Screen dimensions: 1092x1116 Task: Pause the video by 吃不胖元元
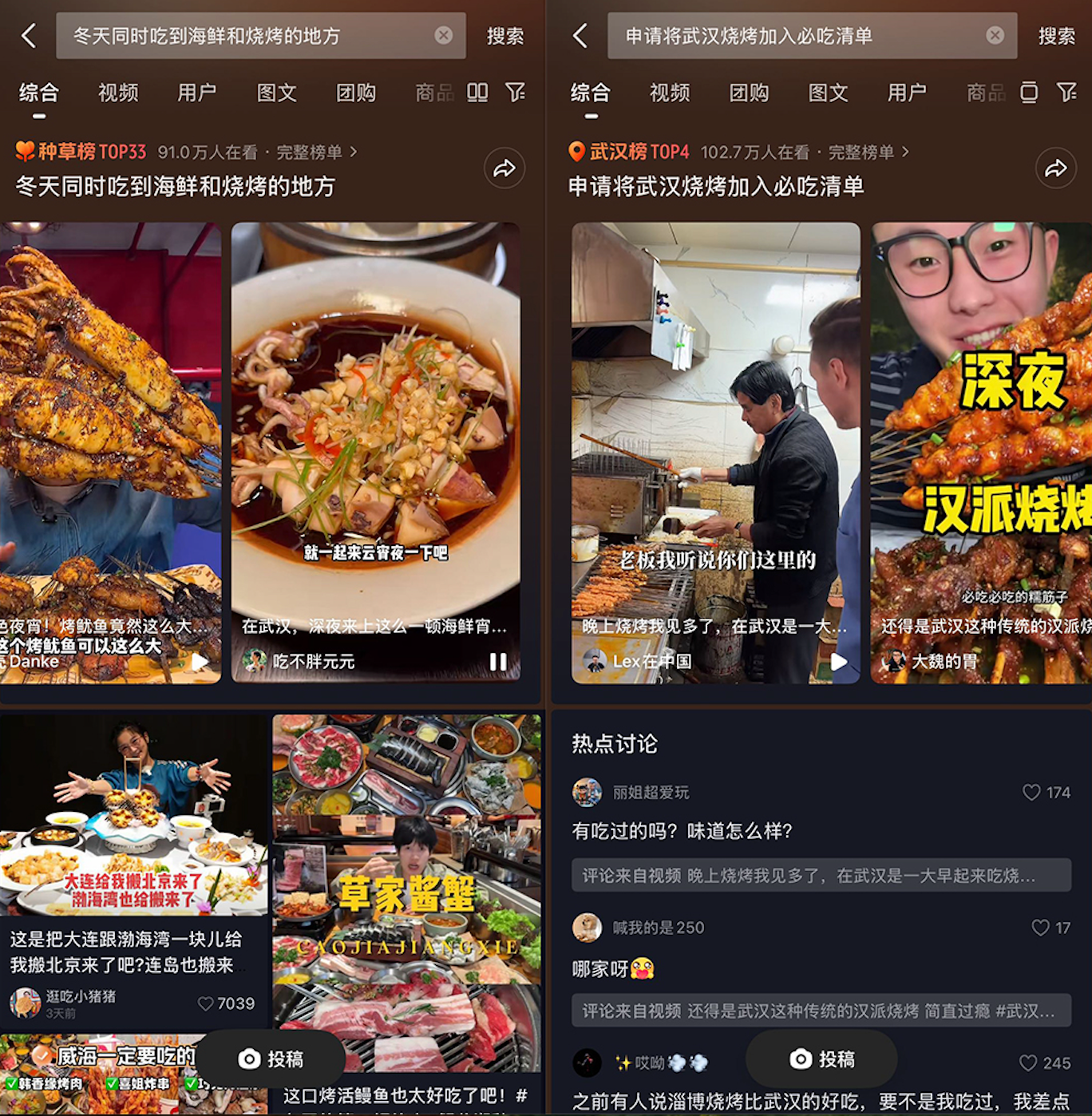coord(498,661)
